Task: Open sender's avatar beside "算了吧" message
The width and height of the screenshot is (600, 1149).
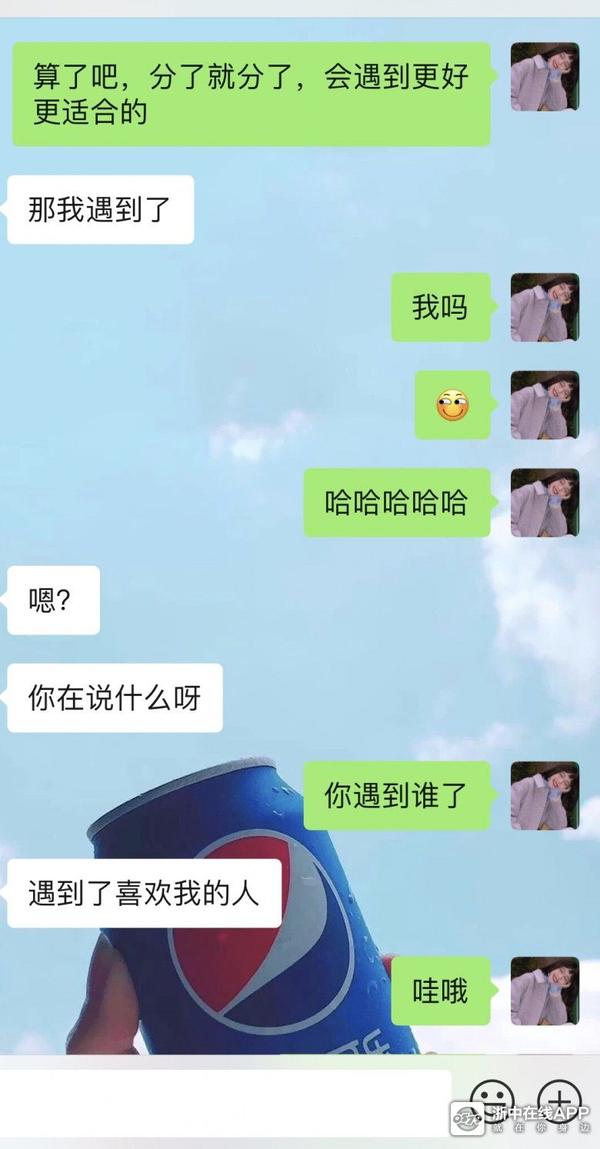Action: [x=545, y=76]
